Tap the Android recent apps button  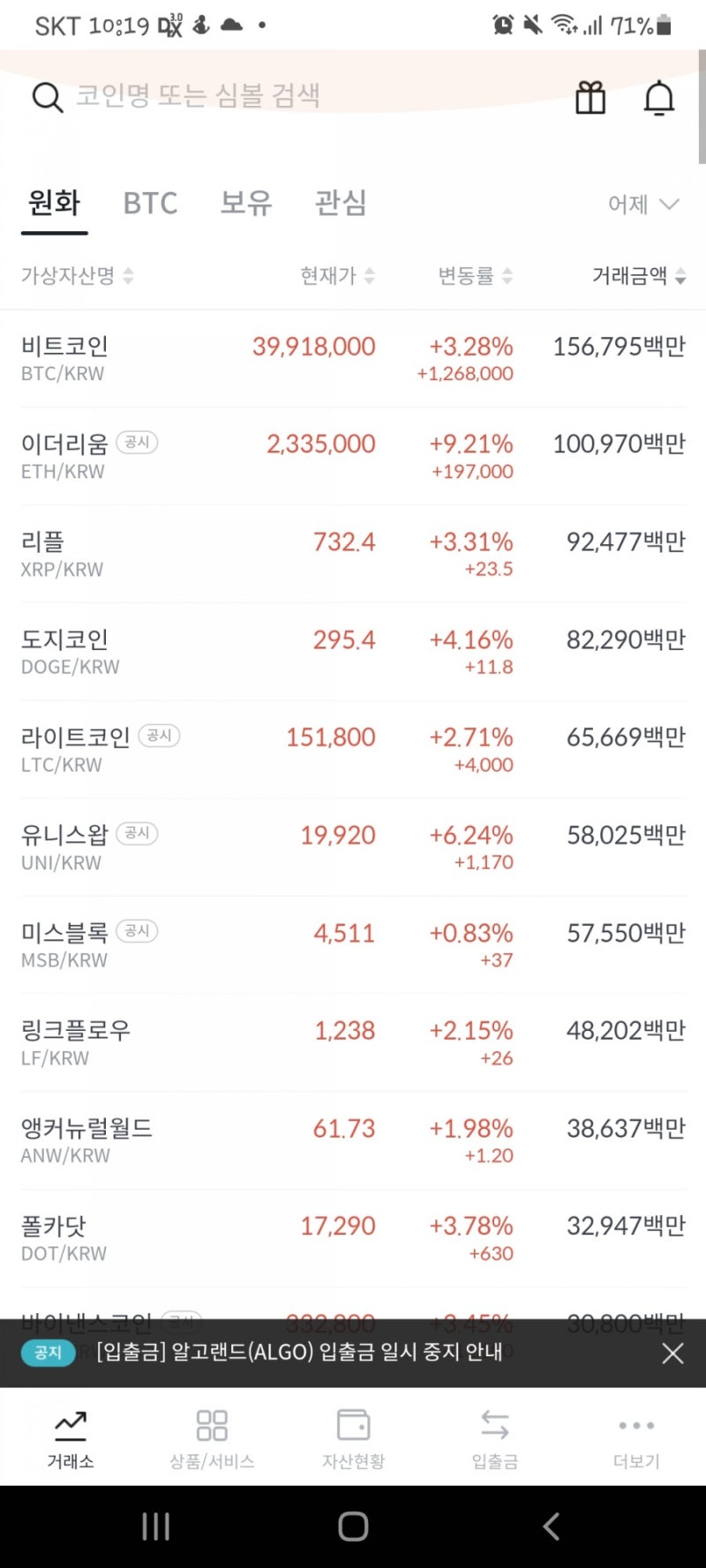point(155,1527)
